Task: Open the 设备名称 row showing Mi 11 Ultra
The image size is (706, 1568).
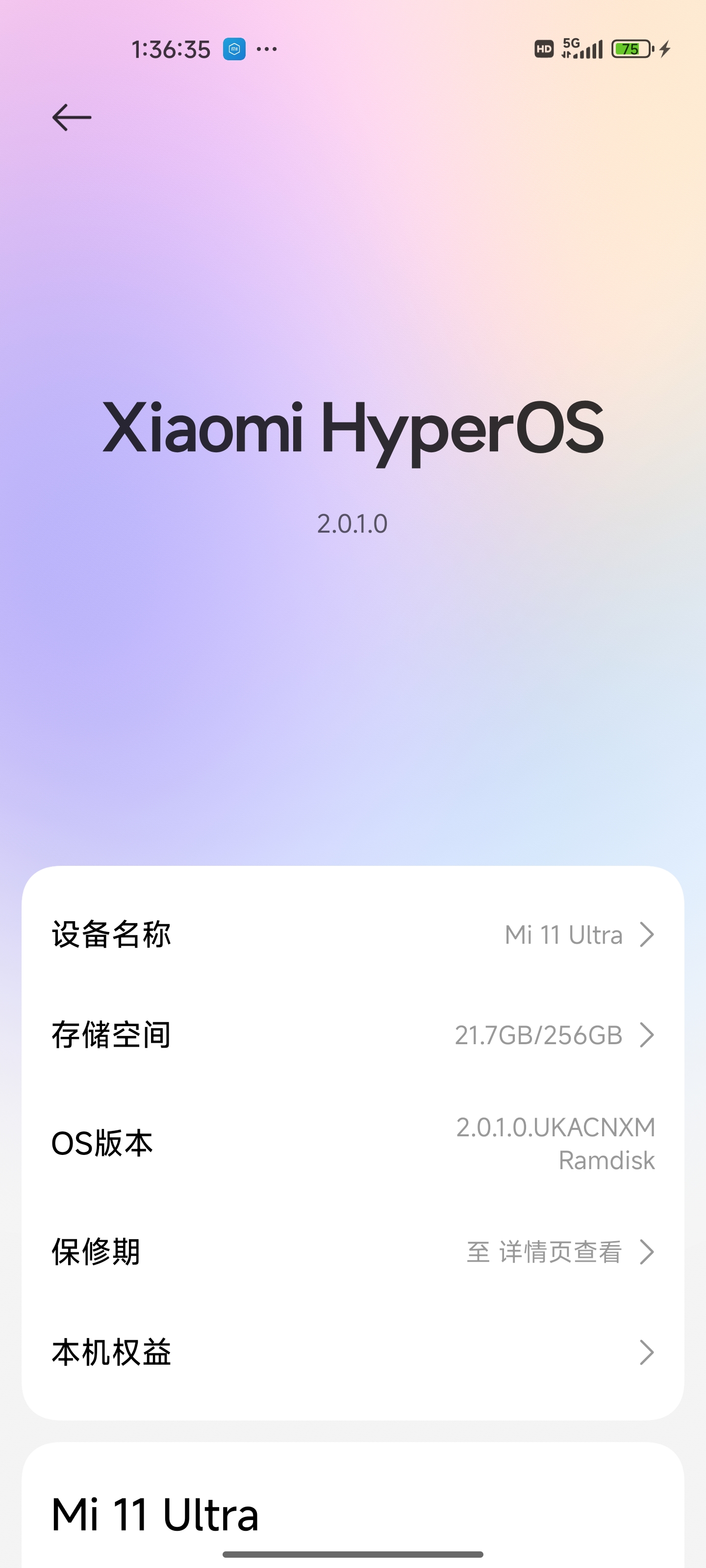Action: [353, 935]
